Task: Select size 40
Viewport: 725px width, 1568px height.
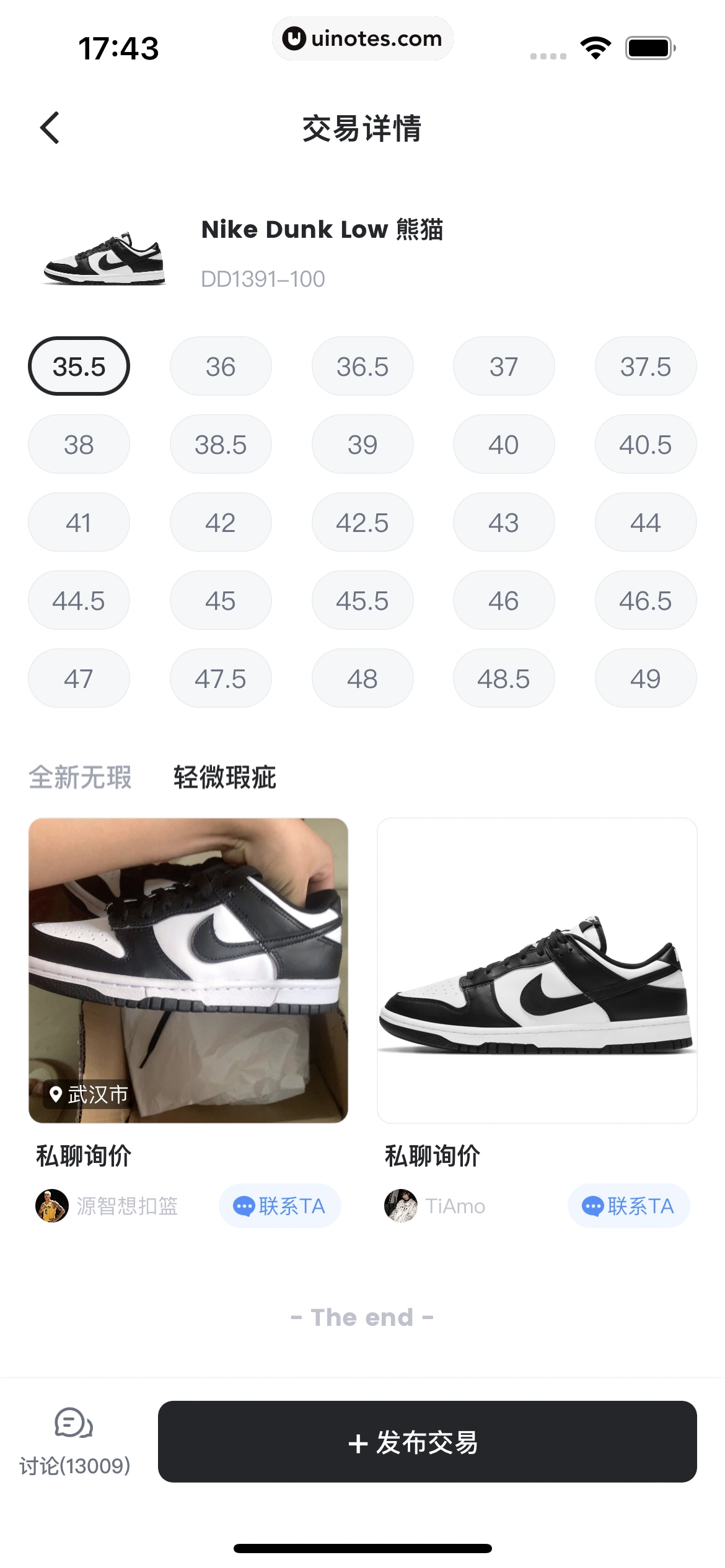Action: click(x=503, y=445)
